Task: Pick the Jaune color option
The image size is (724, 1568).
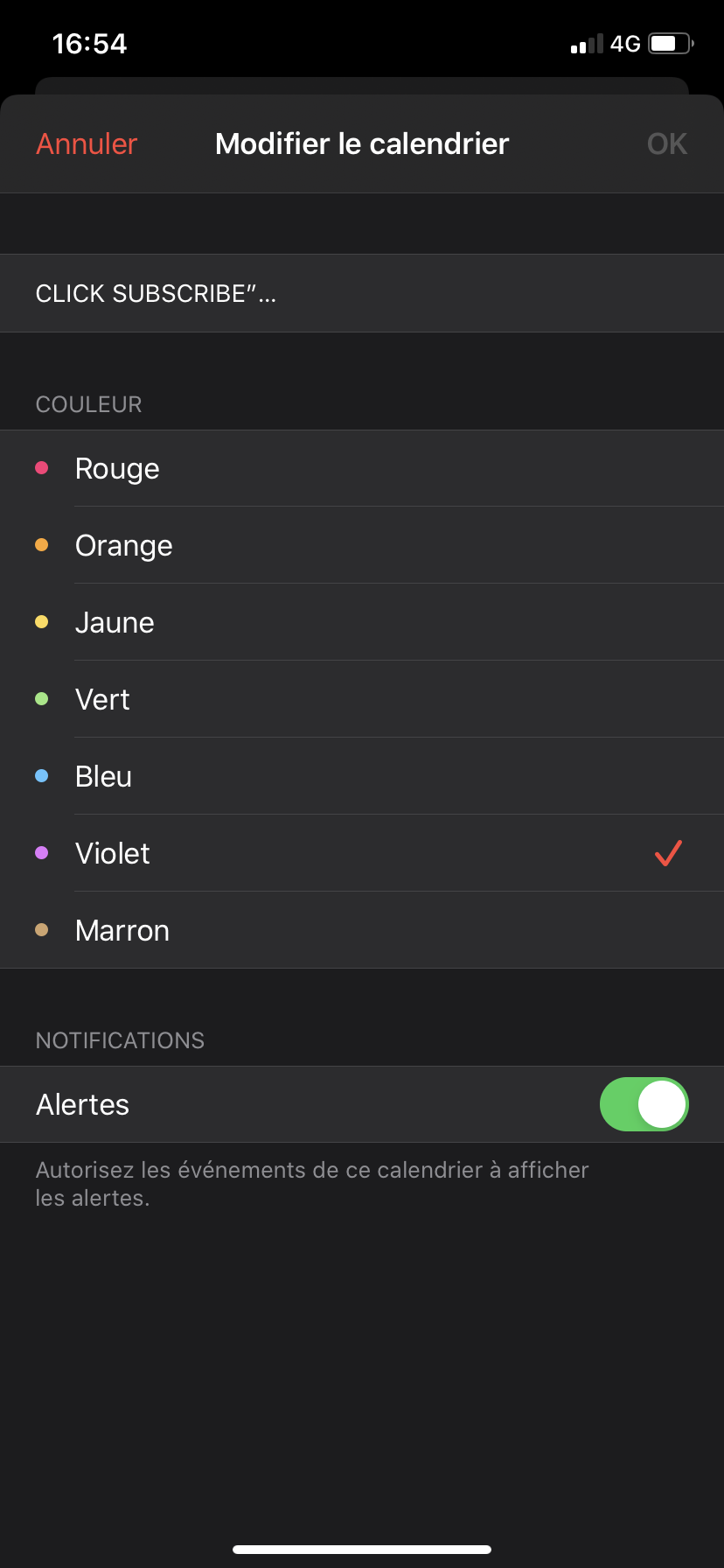Action: 362,622
